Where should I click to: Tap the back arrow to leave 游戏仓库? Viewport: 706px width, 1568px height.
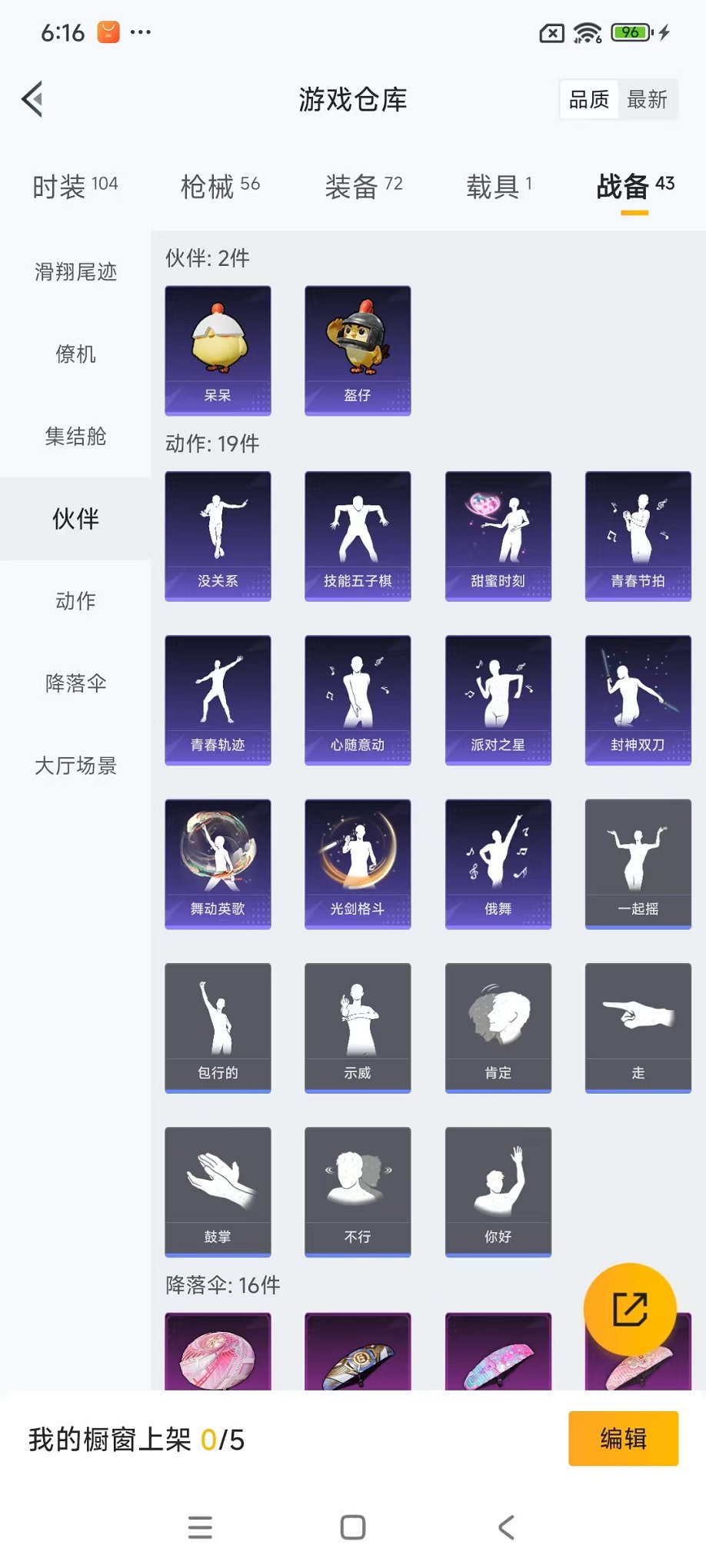[31, 99]
